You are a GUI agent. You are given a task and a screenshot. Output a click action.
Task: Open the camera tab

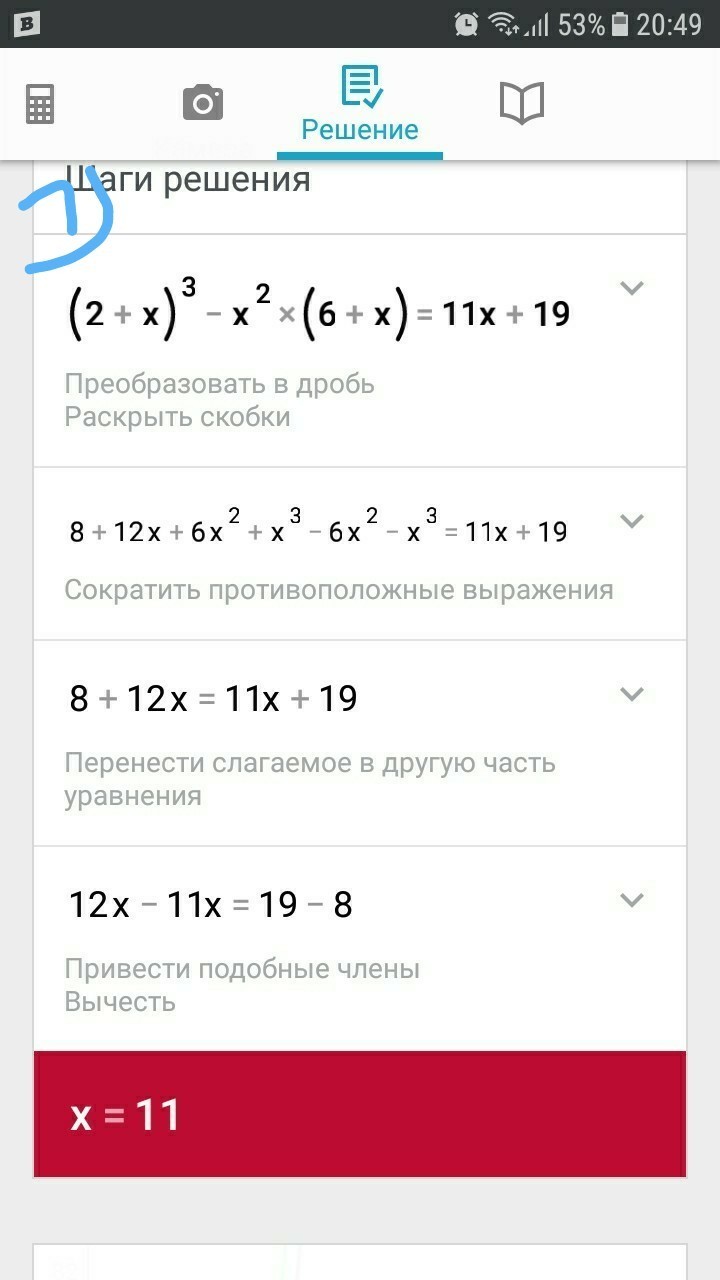pyautogui.click(x=202, y=103)
